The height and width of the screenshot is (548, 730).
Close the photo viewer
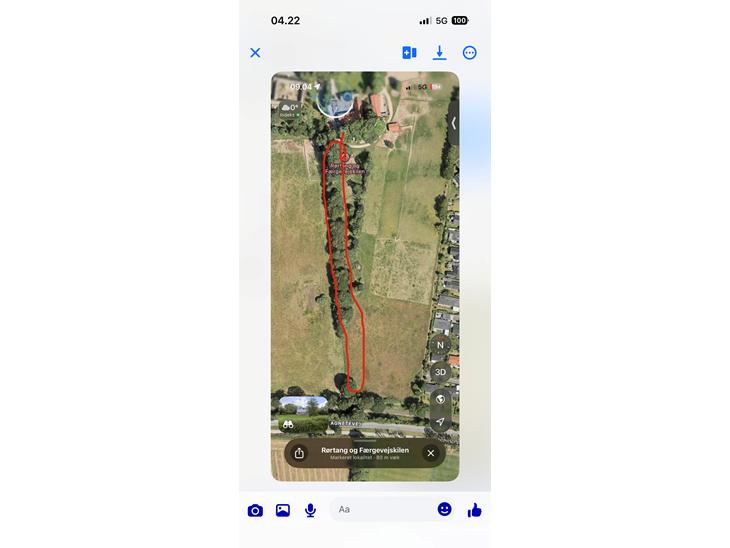[x=255, y=53]
